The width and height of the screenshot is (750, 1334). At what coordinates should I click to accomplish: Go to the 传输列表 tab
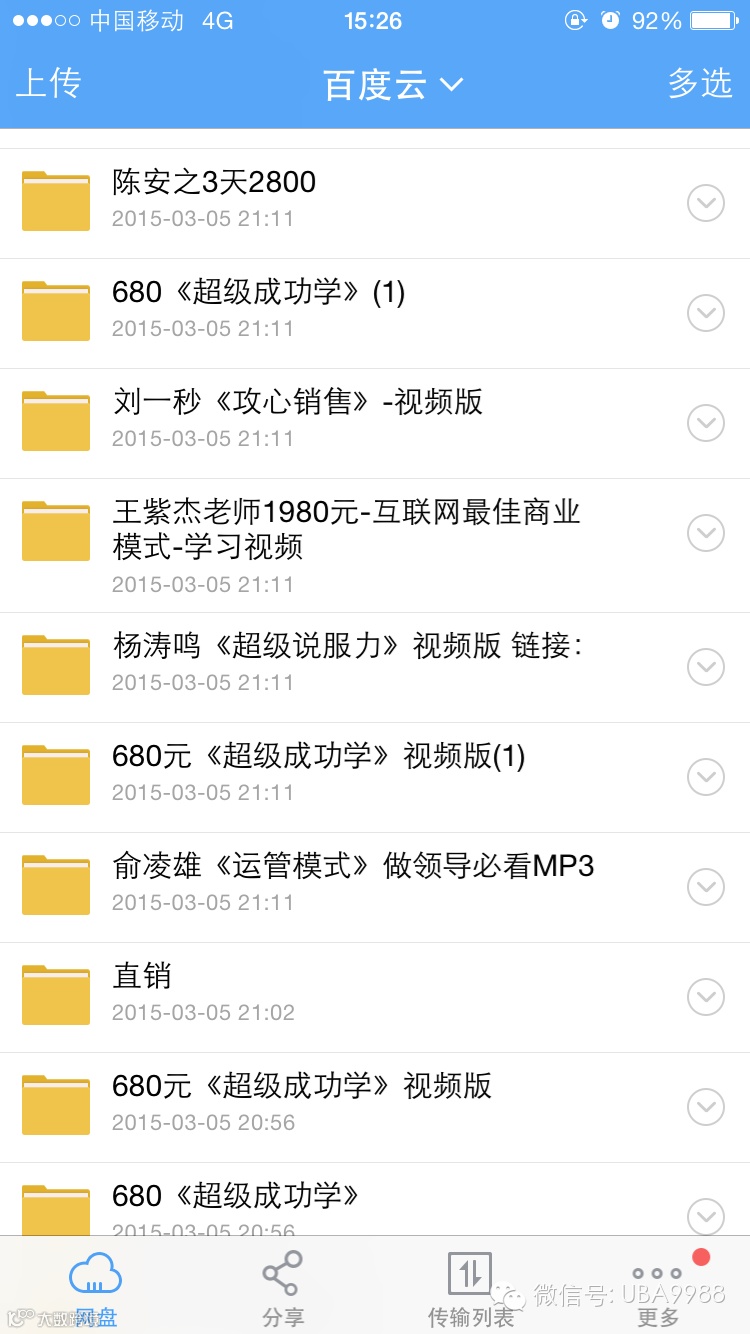[470, 1288]
